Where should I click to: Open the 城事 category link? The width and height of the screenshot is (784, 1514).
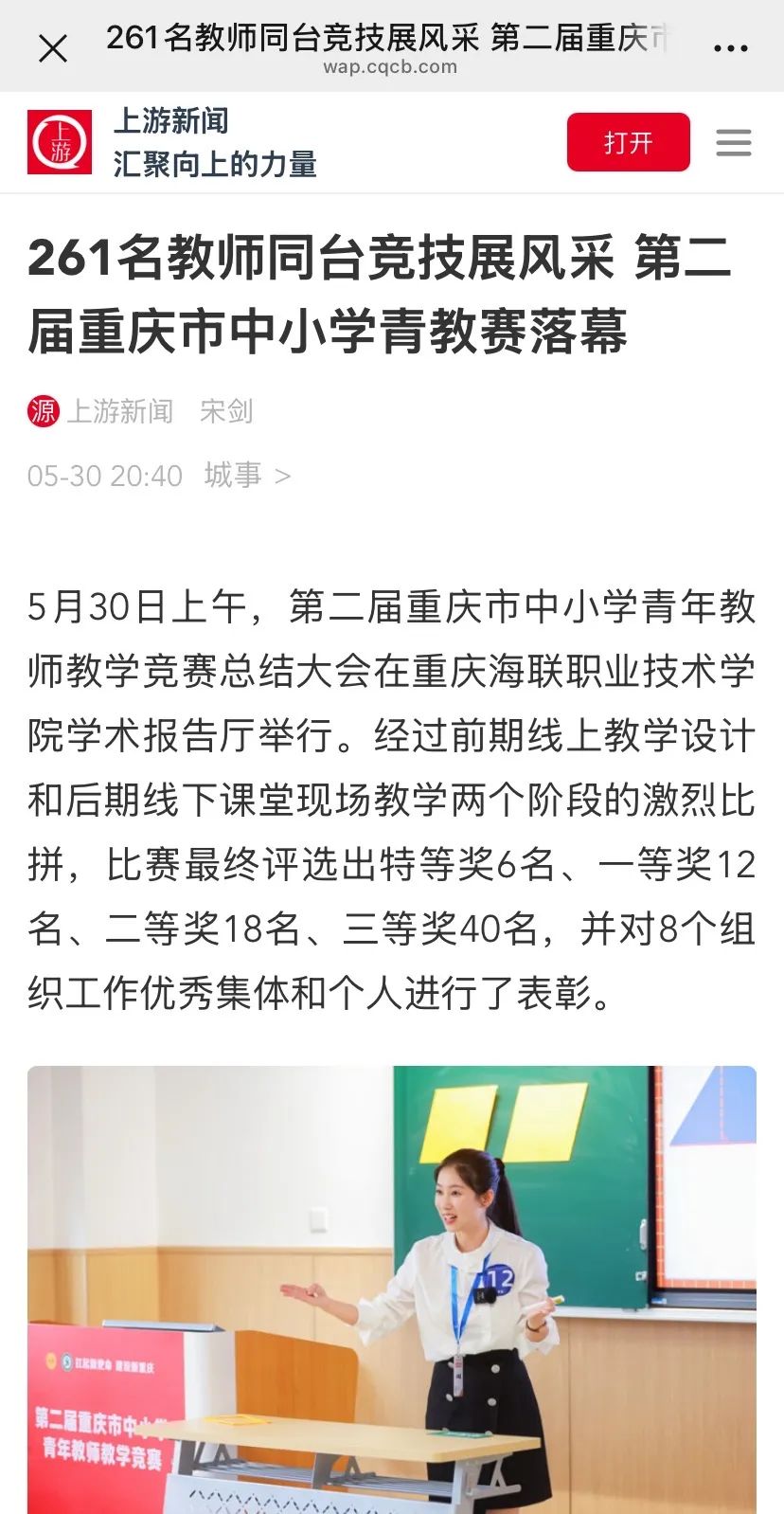(x=246, y=475)
